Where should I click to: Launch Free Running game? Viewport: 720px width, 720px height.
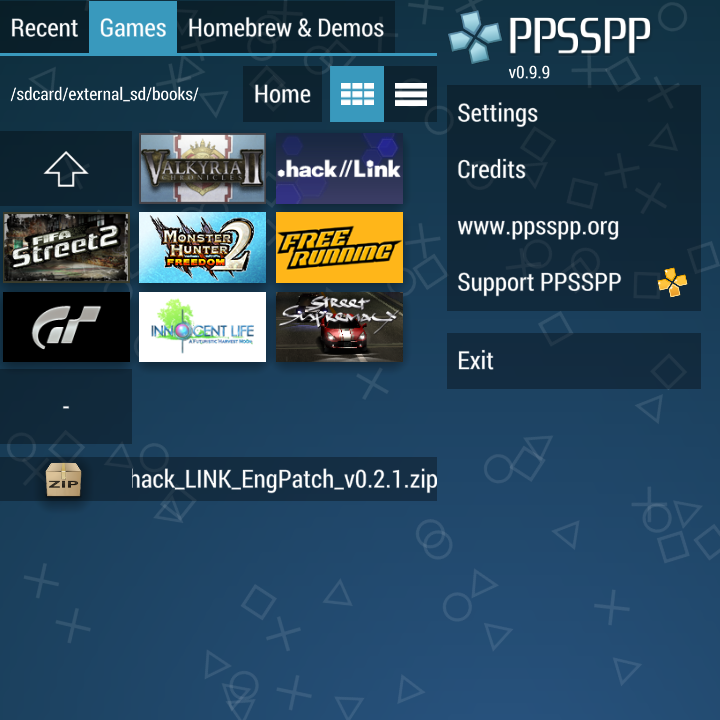[x=339, y=247]
